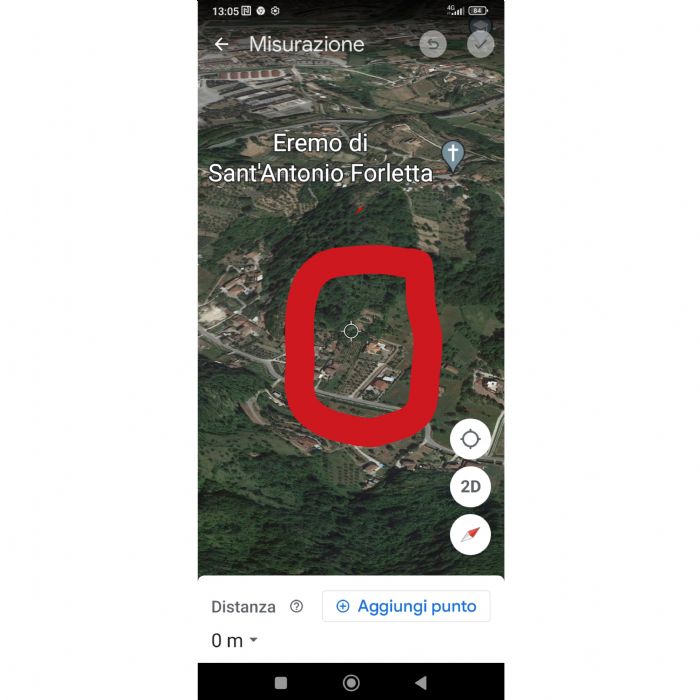Tap the Aggiungi punto button

[406, 606]
